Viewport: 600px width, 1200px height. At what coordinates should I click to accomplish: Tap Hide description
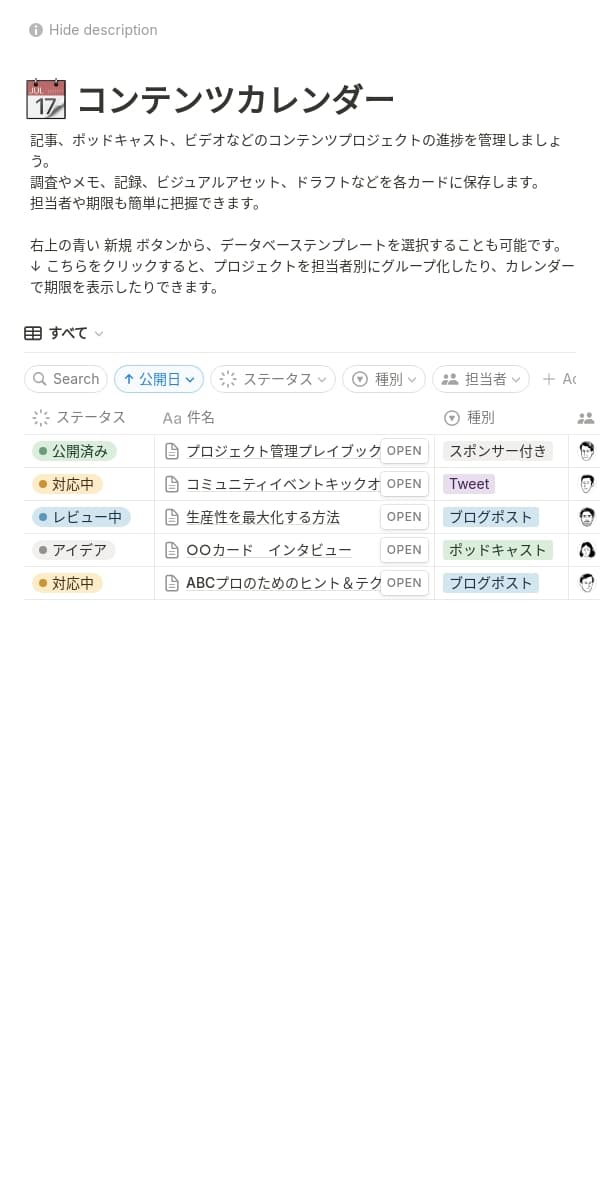click(93, 30)
